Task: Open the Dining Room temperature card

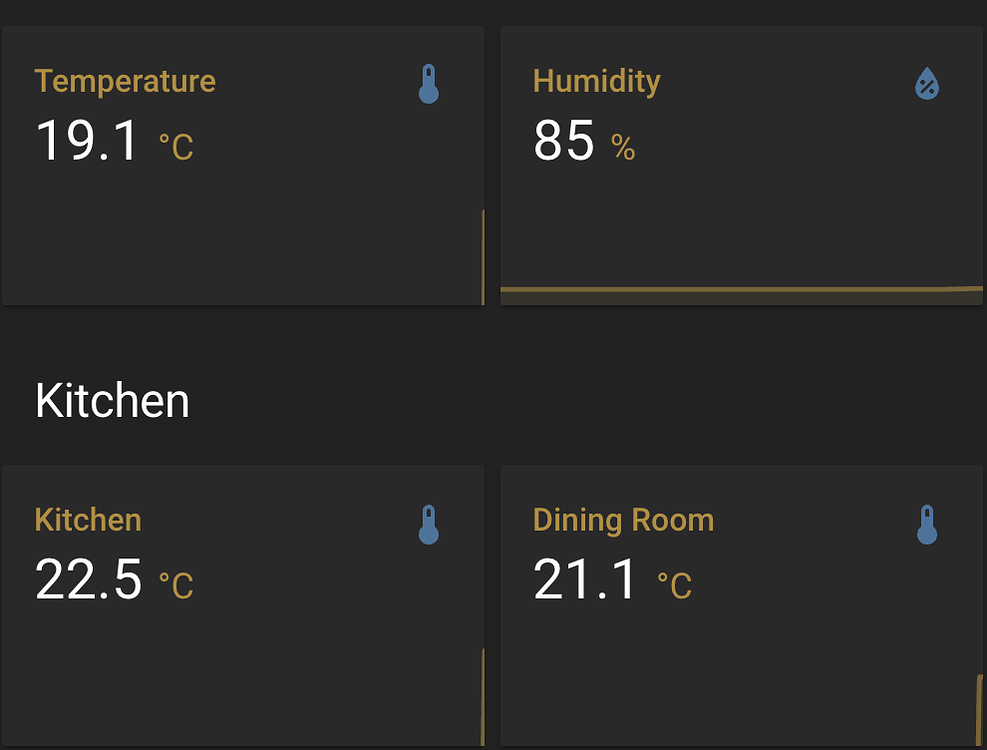Action: pos(741,605)
